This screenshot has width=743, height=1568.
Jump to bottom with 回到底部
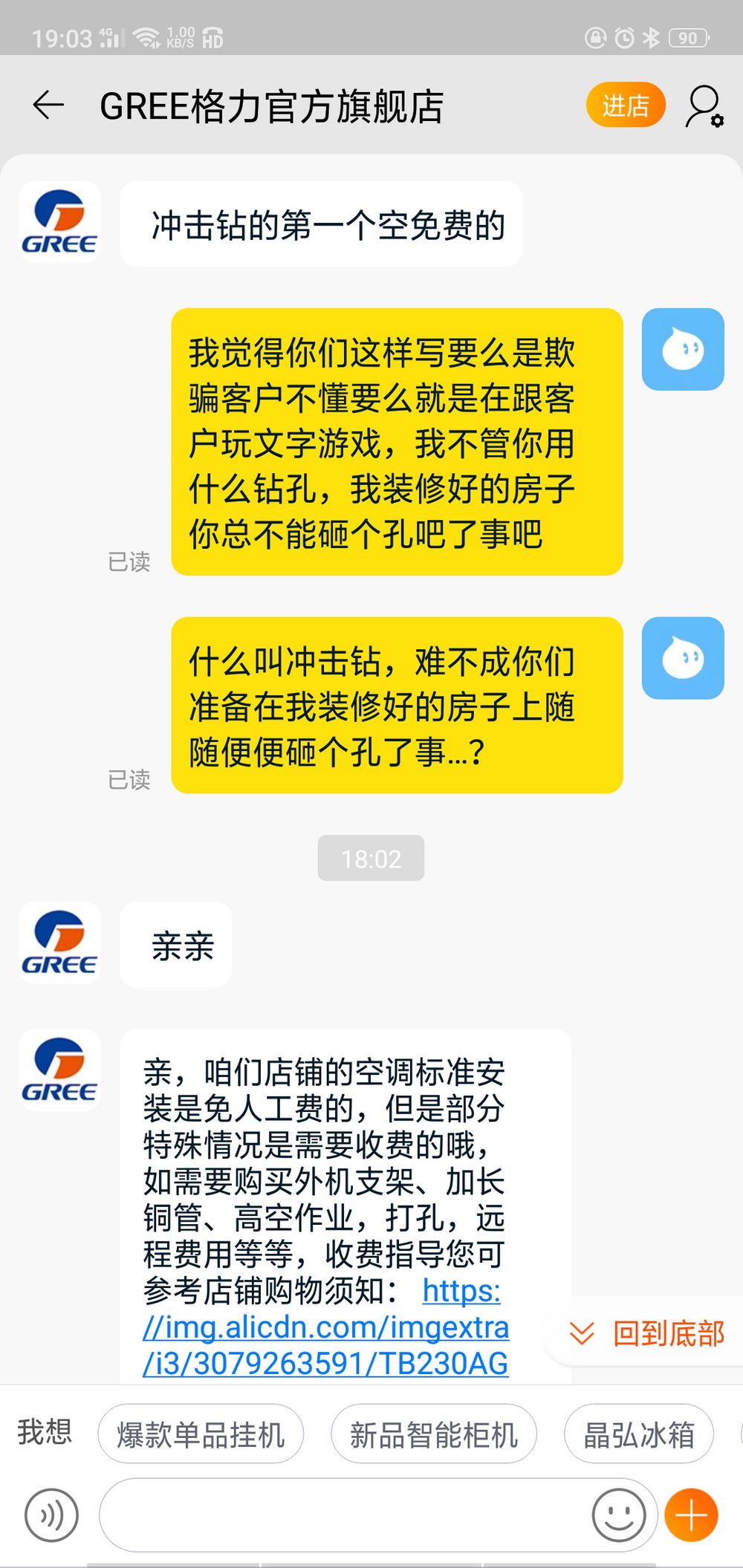[x=646, y=1333]
